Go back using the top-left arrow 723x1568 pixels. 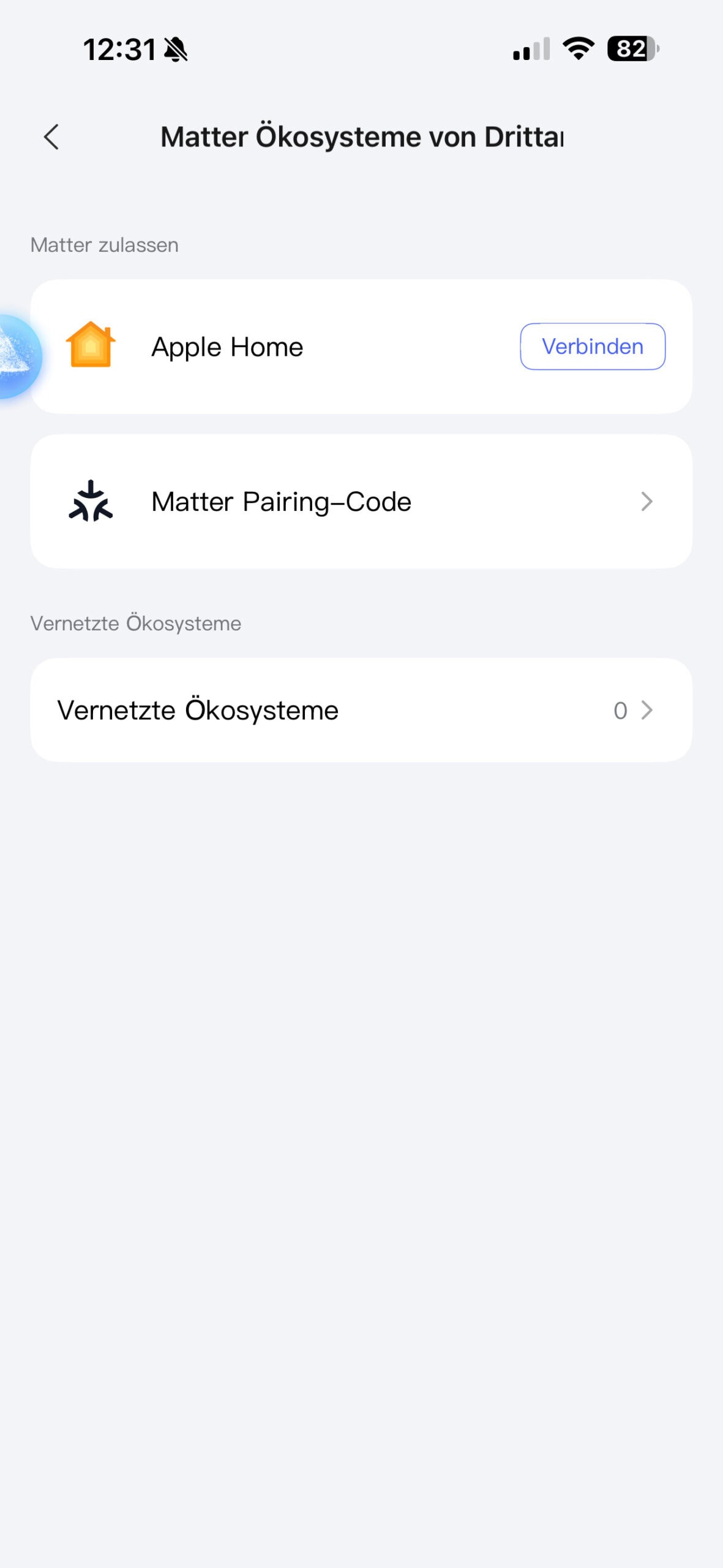tap(51, 137)
